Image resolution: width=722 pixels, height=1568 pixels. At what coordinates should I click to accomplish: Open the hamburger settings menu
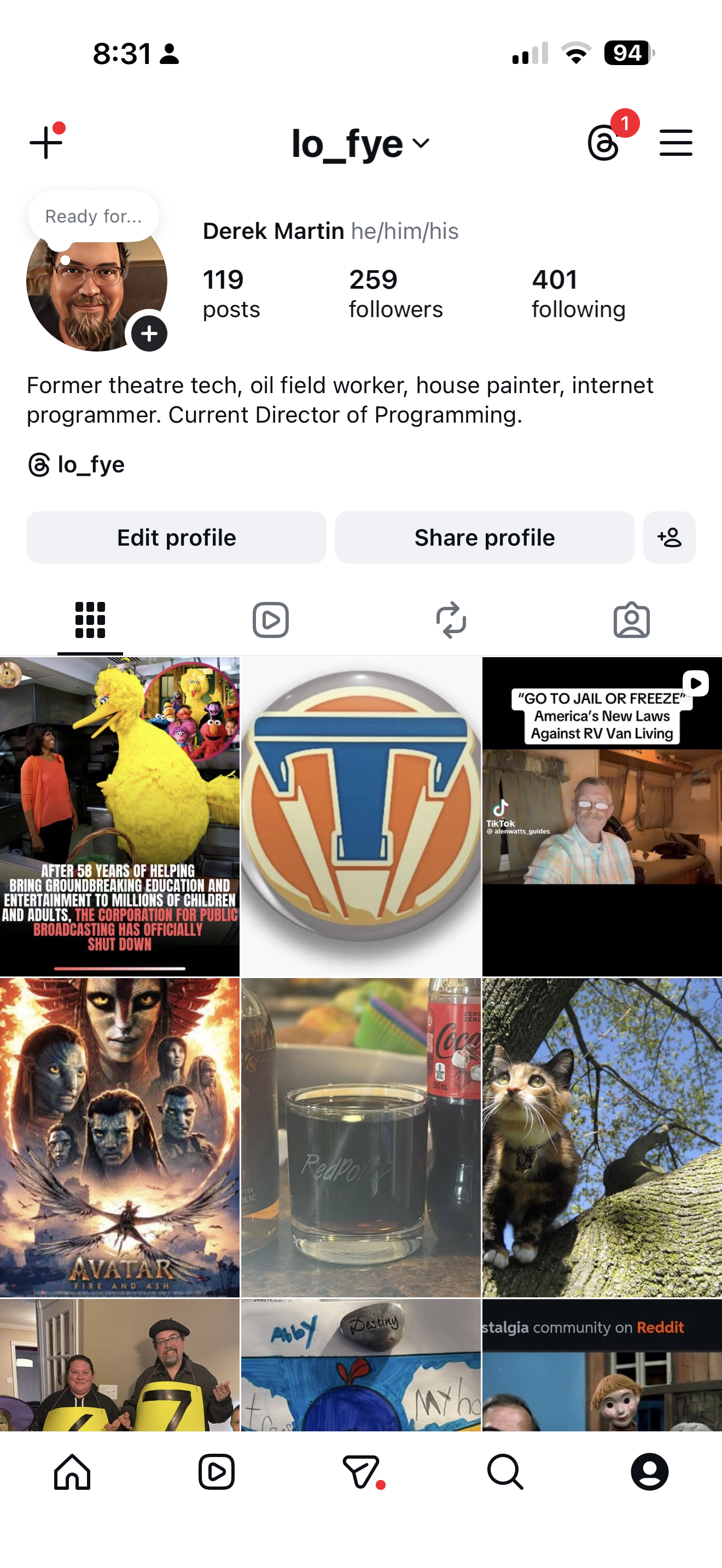click(676, 143)
